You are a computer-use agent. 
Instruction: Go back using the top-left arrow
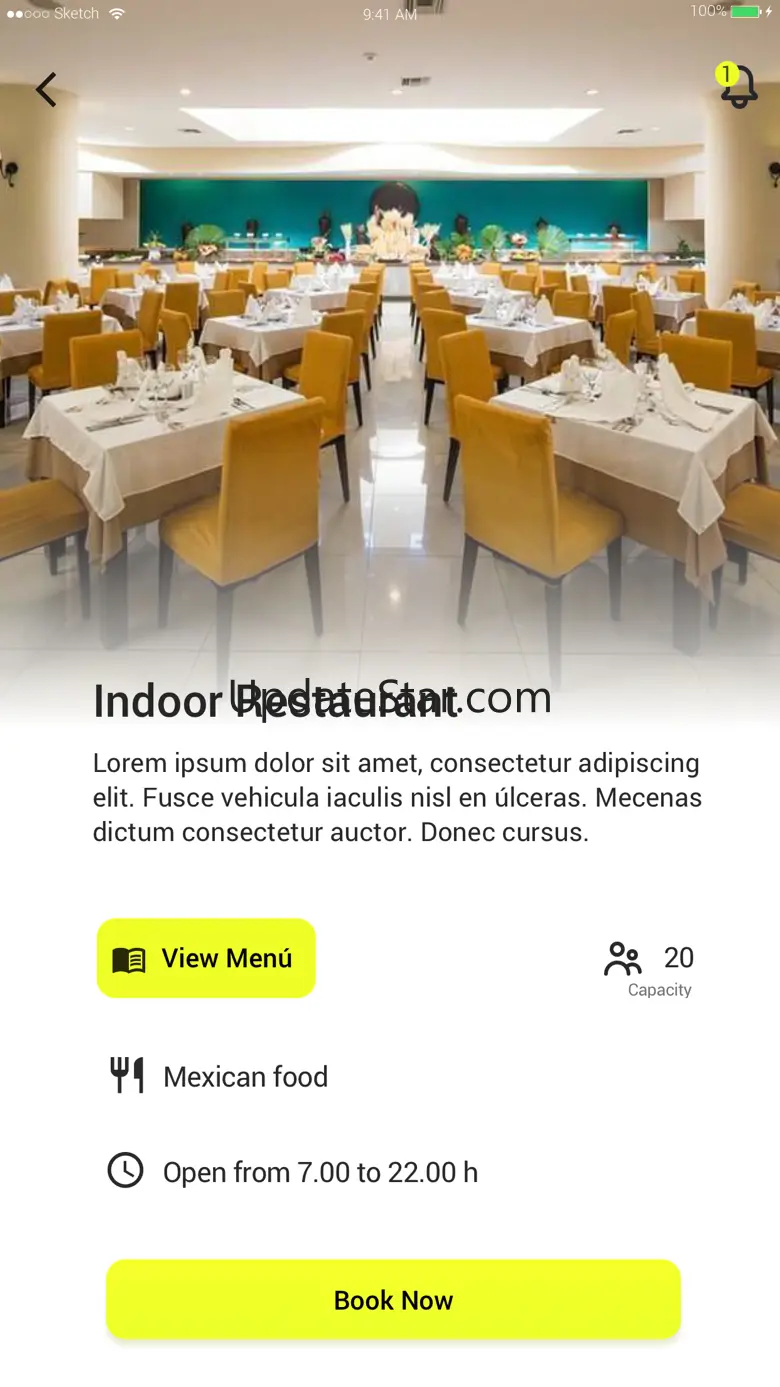point(46,90)
